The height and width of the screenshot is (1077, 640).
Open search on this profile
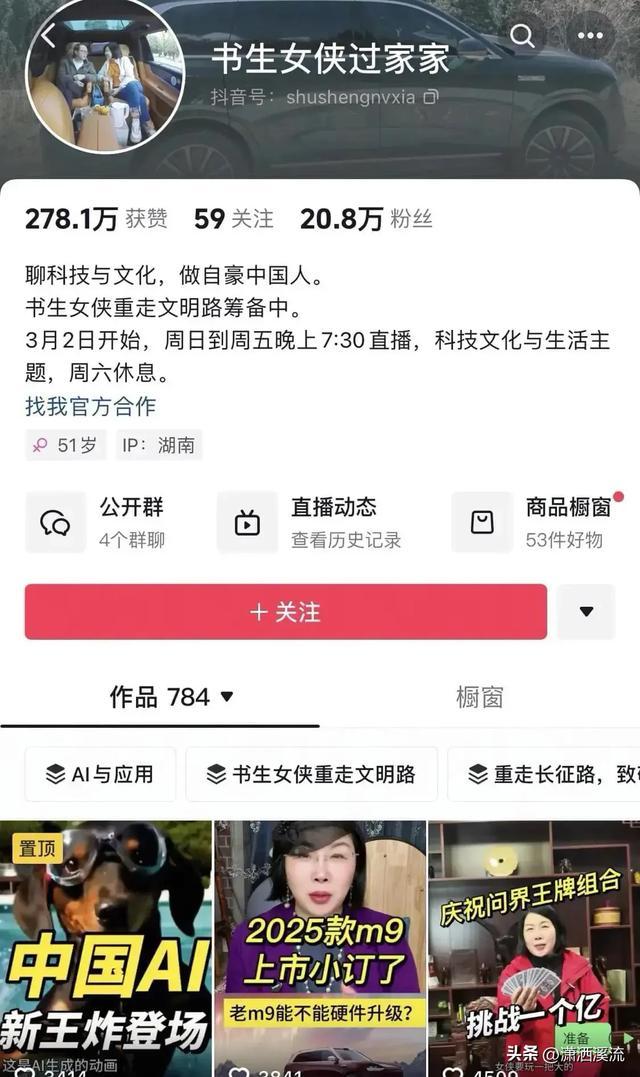[x=523, y=37]
